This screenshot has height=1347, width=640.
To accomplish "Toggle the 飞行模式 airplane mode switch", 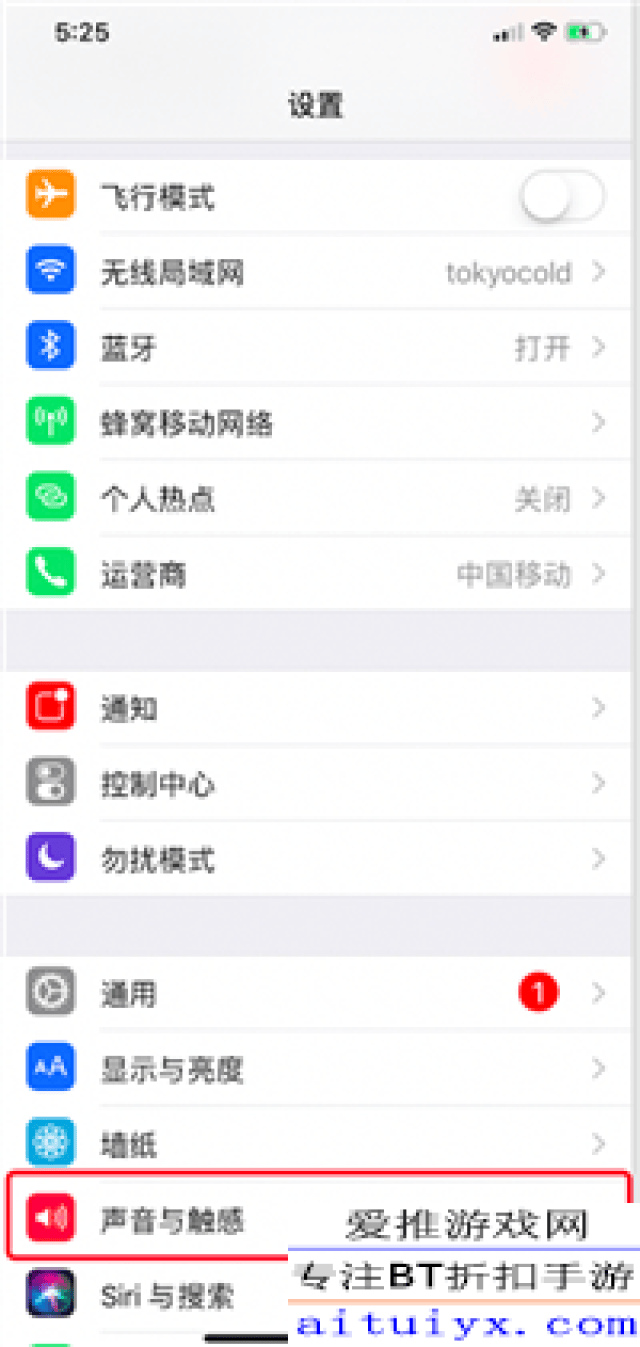I will coord(562,197).
